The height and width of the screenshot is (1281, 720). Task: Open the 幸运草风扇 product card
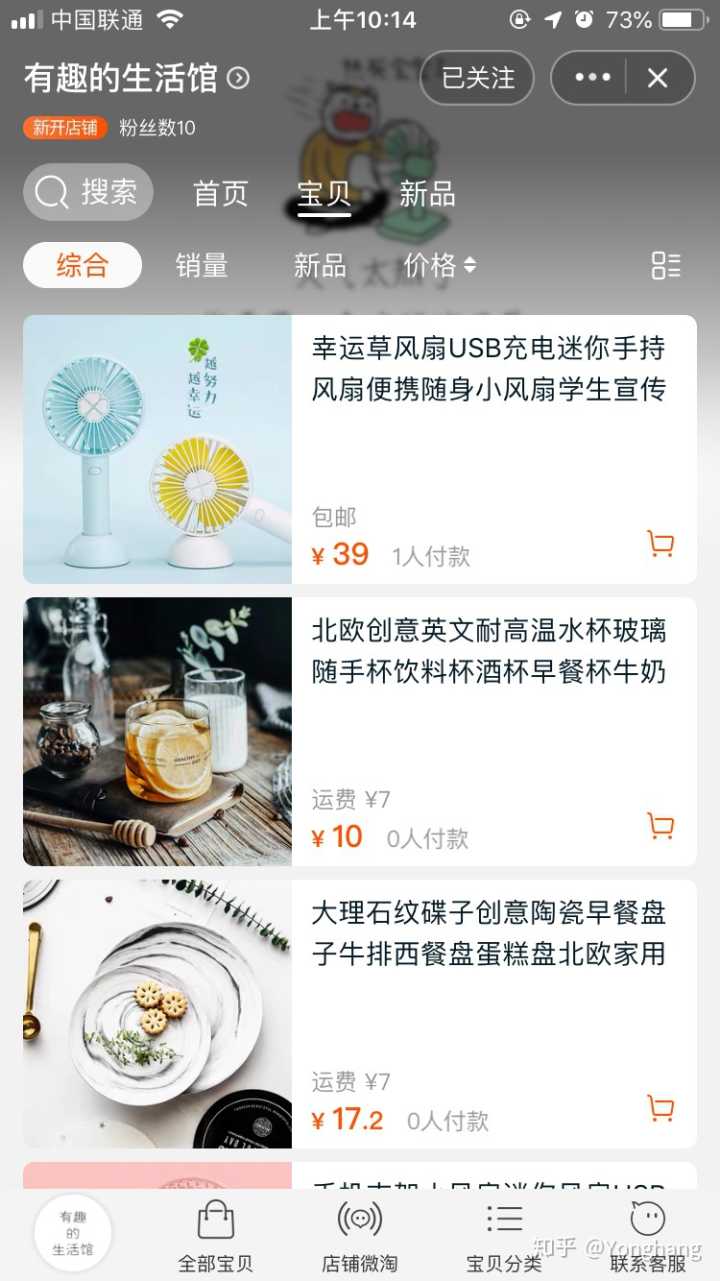click(x=488, y=369)
